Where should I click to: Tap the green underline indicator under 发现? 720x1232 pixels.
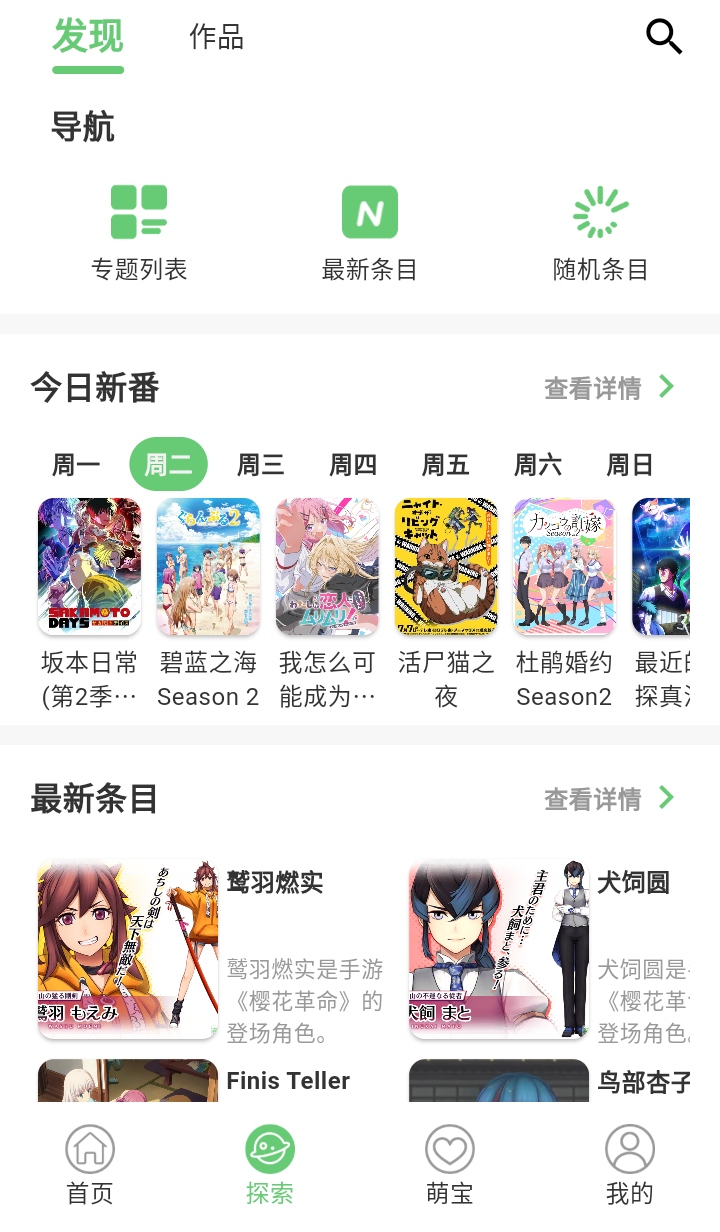pos(87,70)
